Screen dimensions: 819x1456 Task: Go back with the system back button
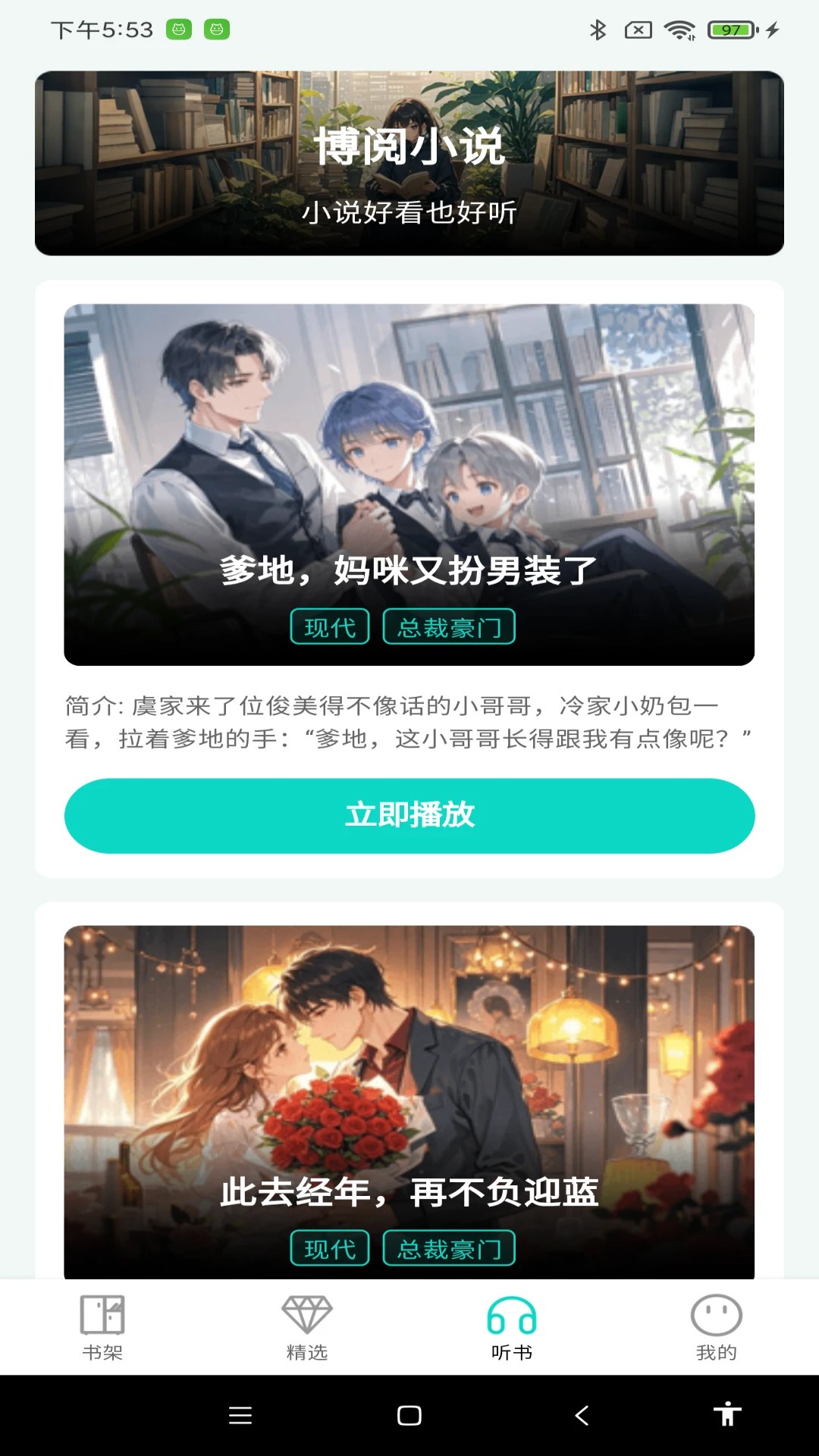[582, 1415]
